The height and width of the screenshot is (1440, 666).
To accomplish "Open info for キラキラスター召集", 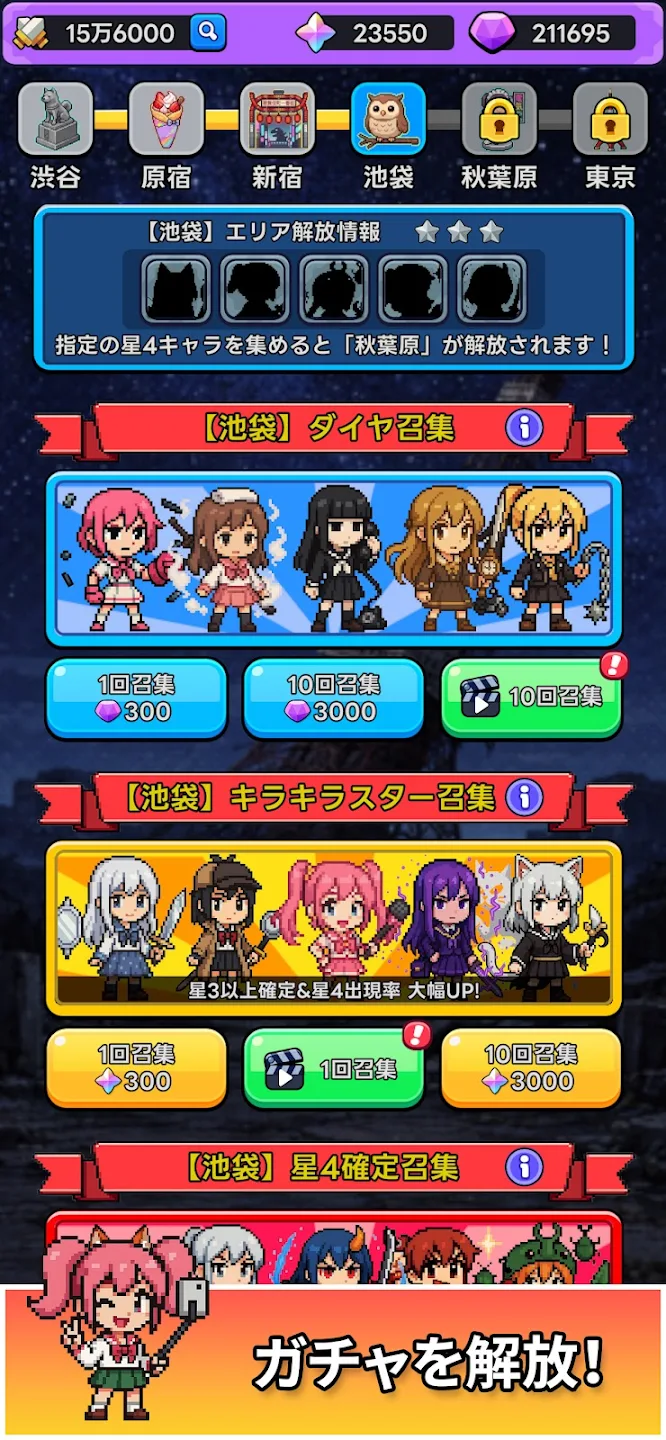I will pyautogui.click(x=524, y=797).
